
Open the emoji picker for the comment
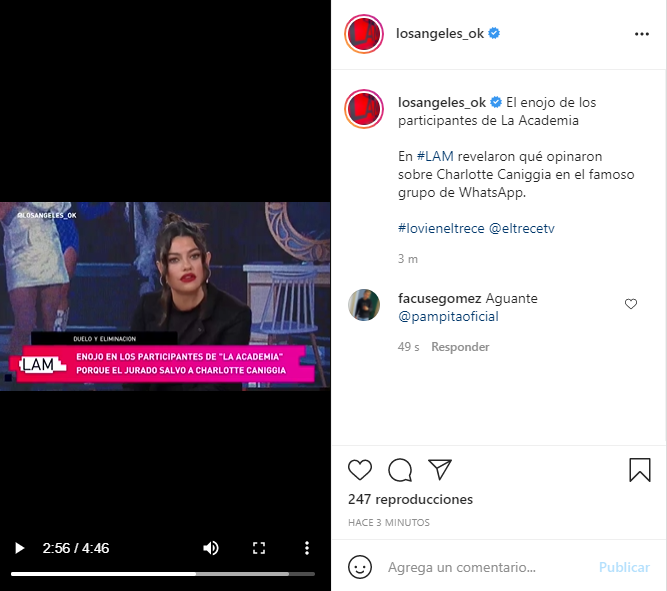point(360,567)
